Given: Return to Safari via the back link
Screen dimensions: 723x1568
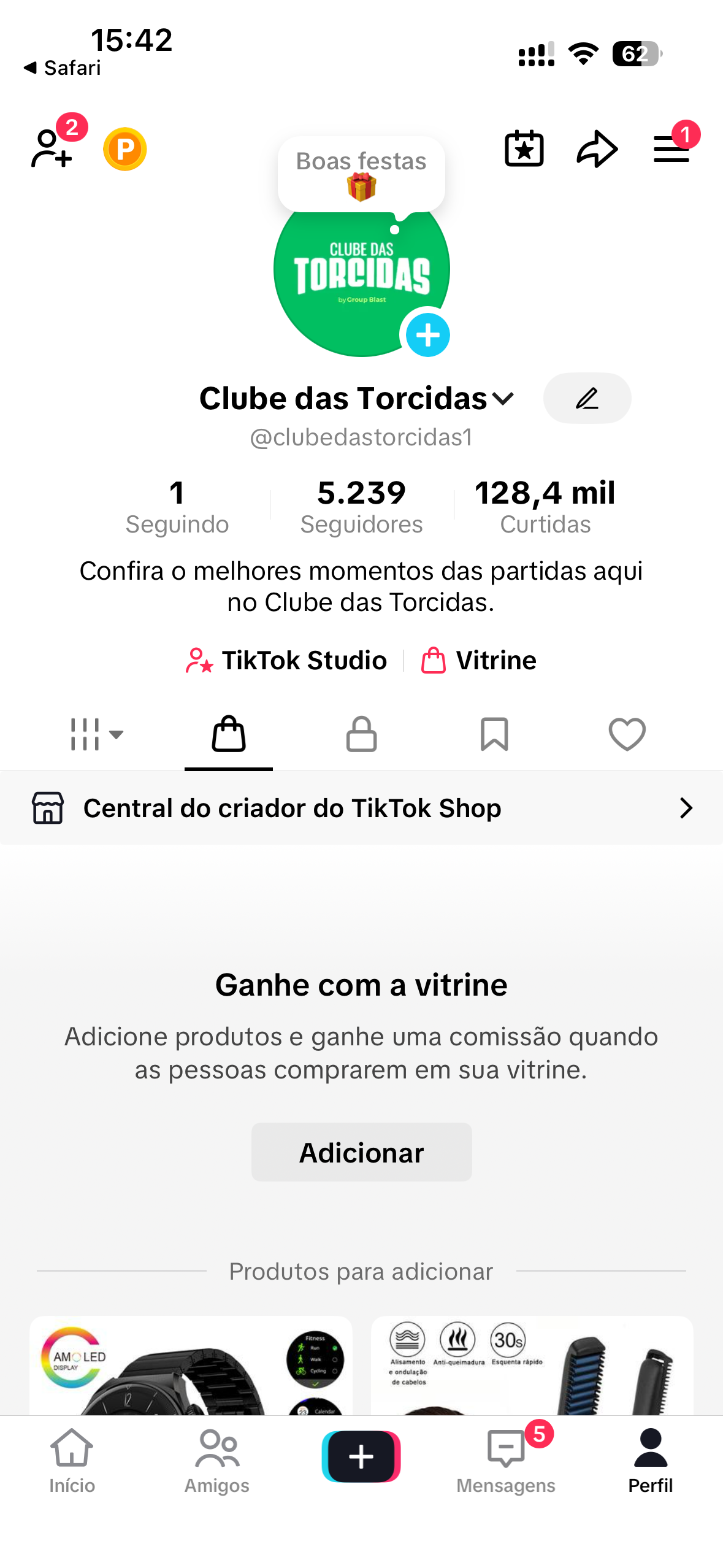Looking at the screenshot, I should click(63, 67).
